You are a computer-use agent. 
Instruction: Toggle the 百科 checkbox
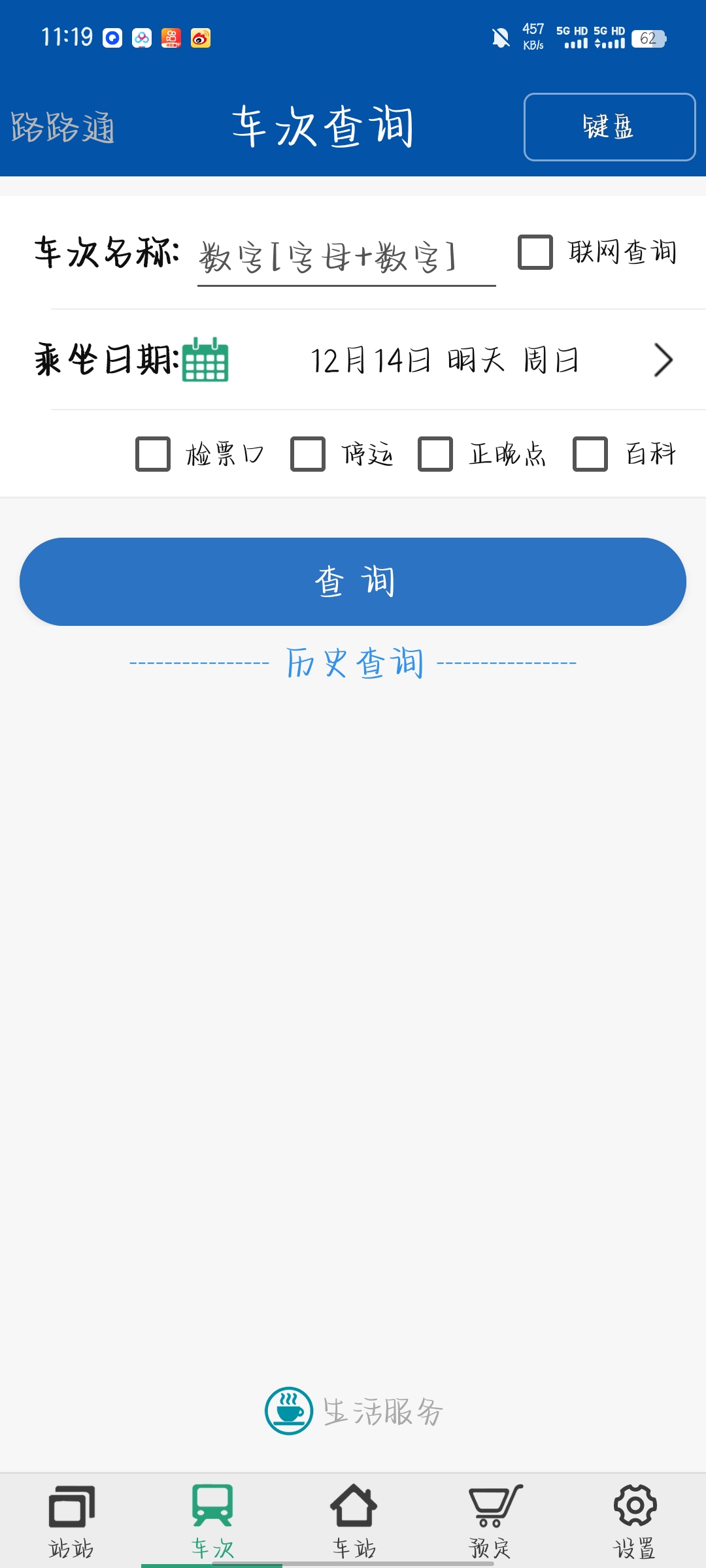pos(590,454)
